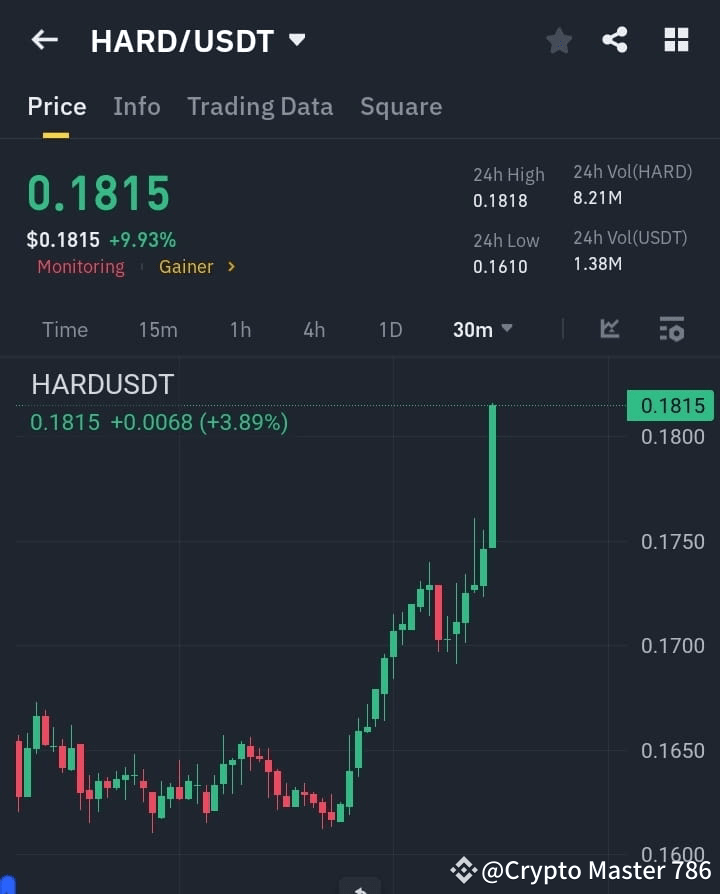Open the Square tab
This screenshot has width=720, height=894.
pyautogui.click(x=400, y=106)
